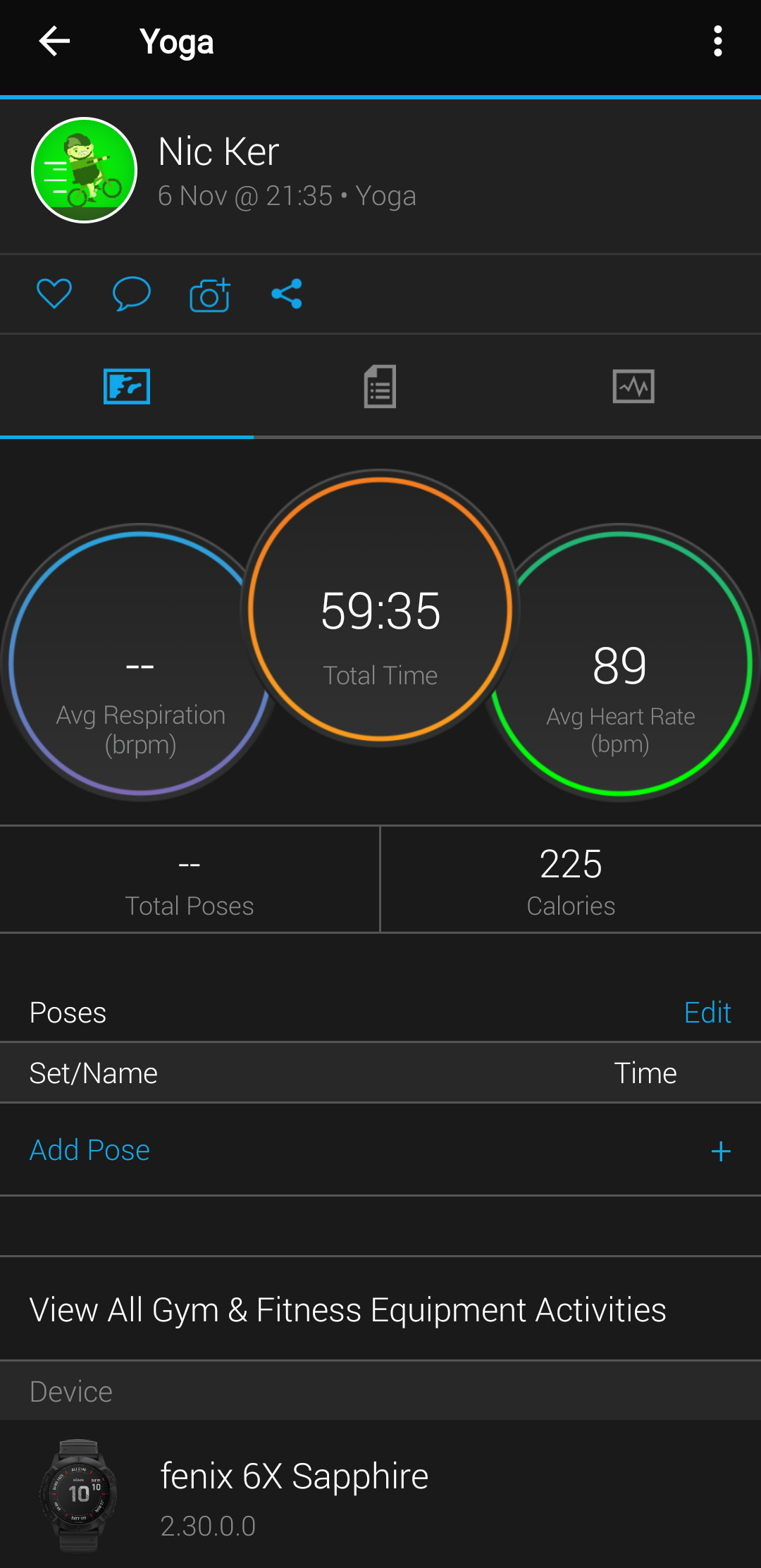Open the three-dot overflow menu
The image size is (761, 1568).
pos(717,42)
